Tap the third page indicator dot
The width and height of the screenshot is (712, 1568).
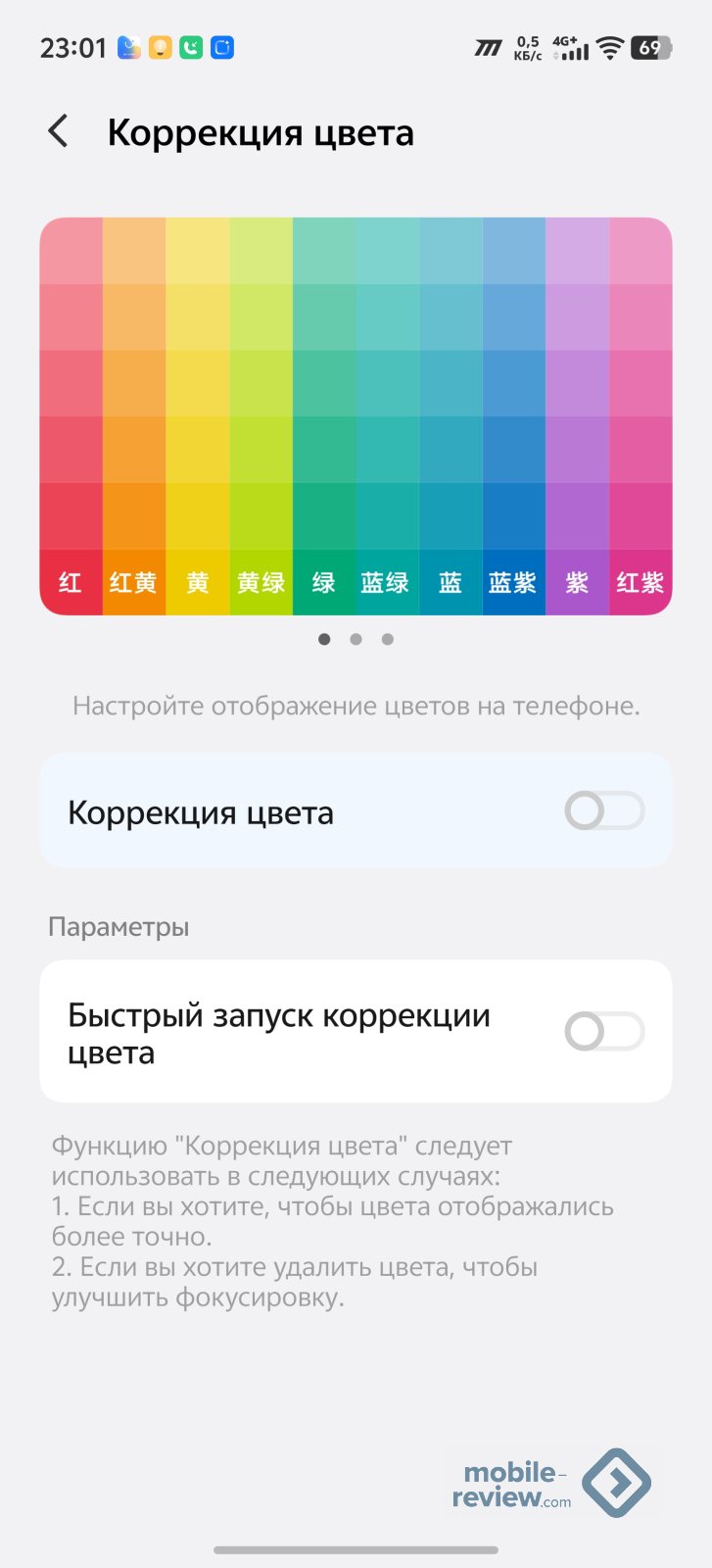pos(388,639)
